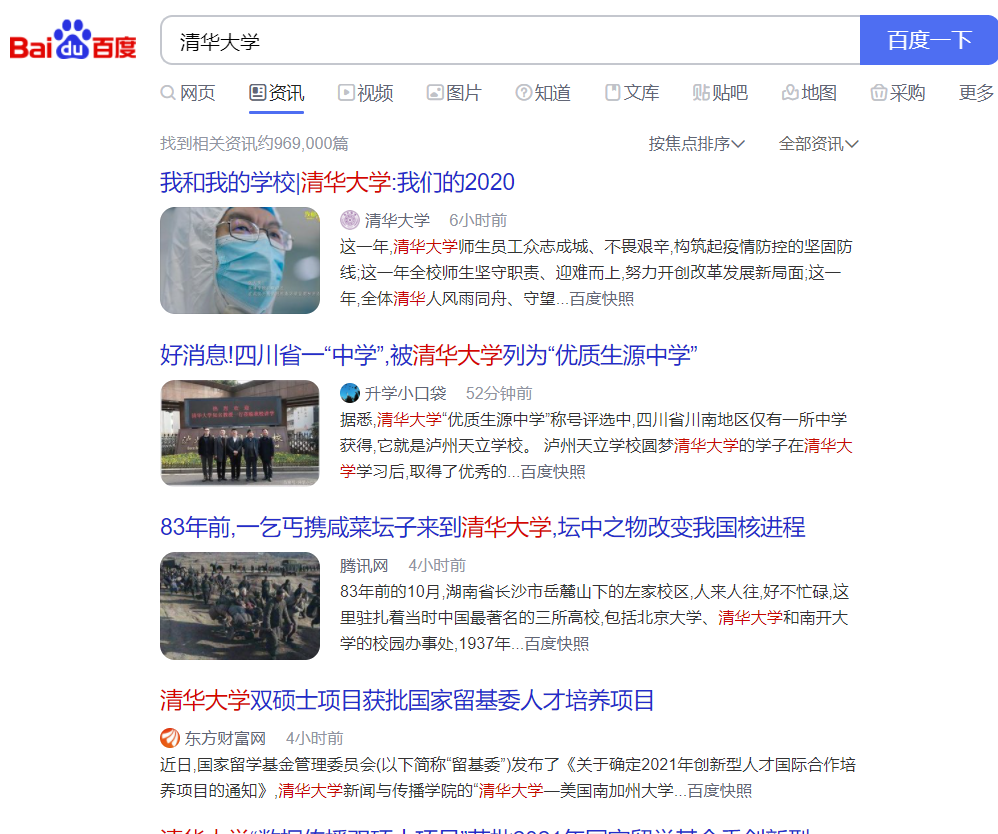Open the 全部资讯 filter dropdown

818,144
